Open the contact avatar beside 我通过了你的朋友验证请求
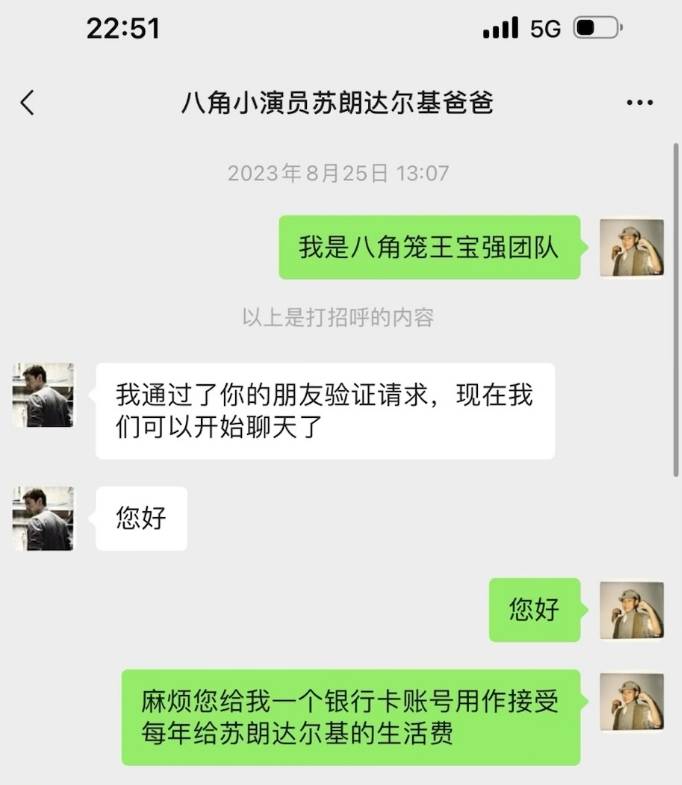Viewport: 682px width, 785px height. coord(43,395)
